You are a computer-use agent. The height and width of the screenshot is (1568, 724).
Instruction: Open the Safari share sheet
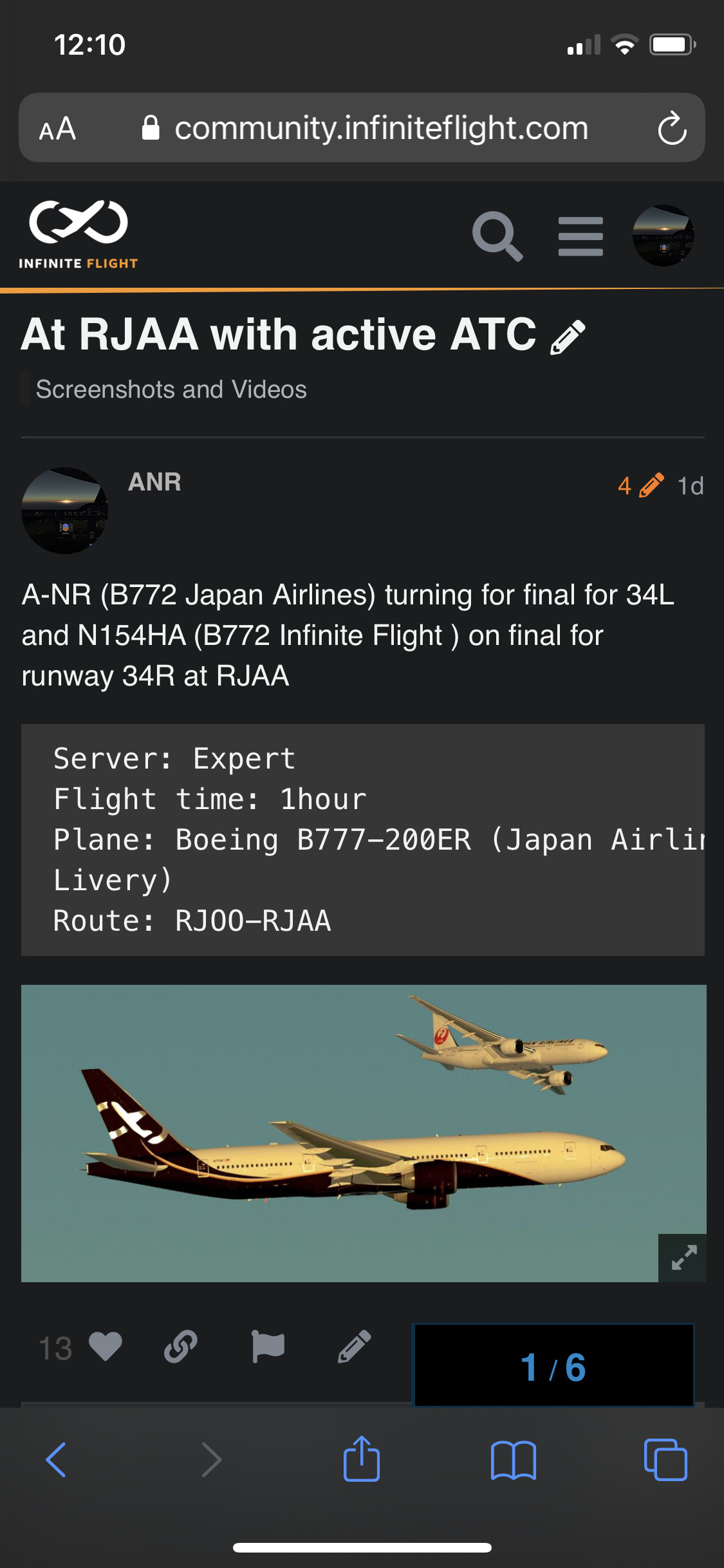[362, 1459]
